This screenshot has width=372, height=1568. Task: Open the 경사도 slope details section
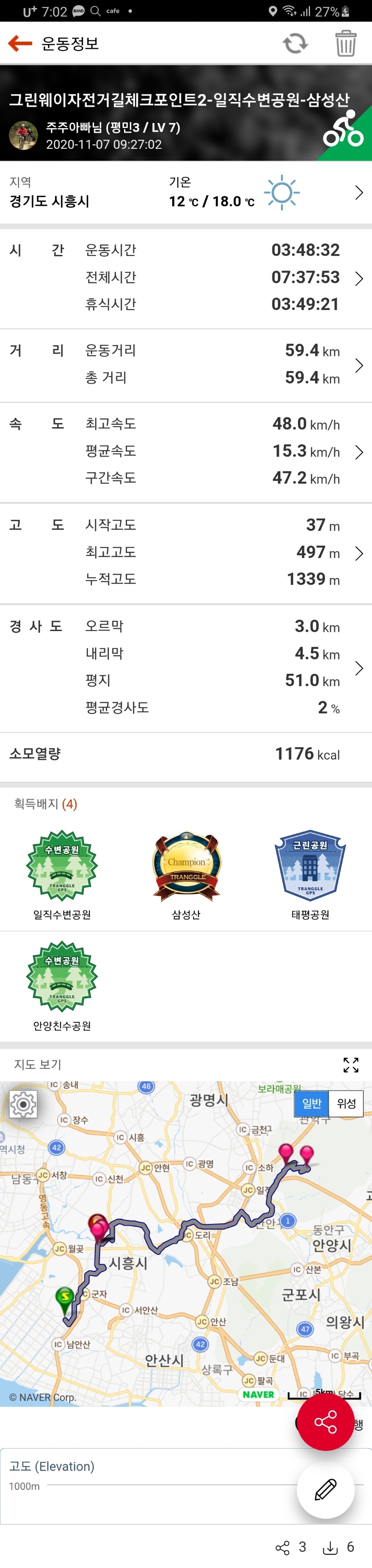359,668
